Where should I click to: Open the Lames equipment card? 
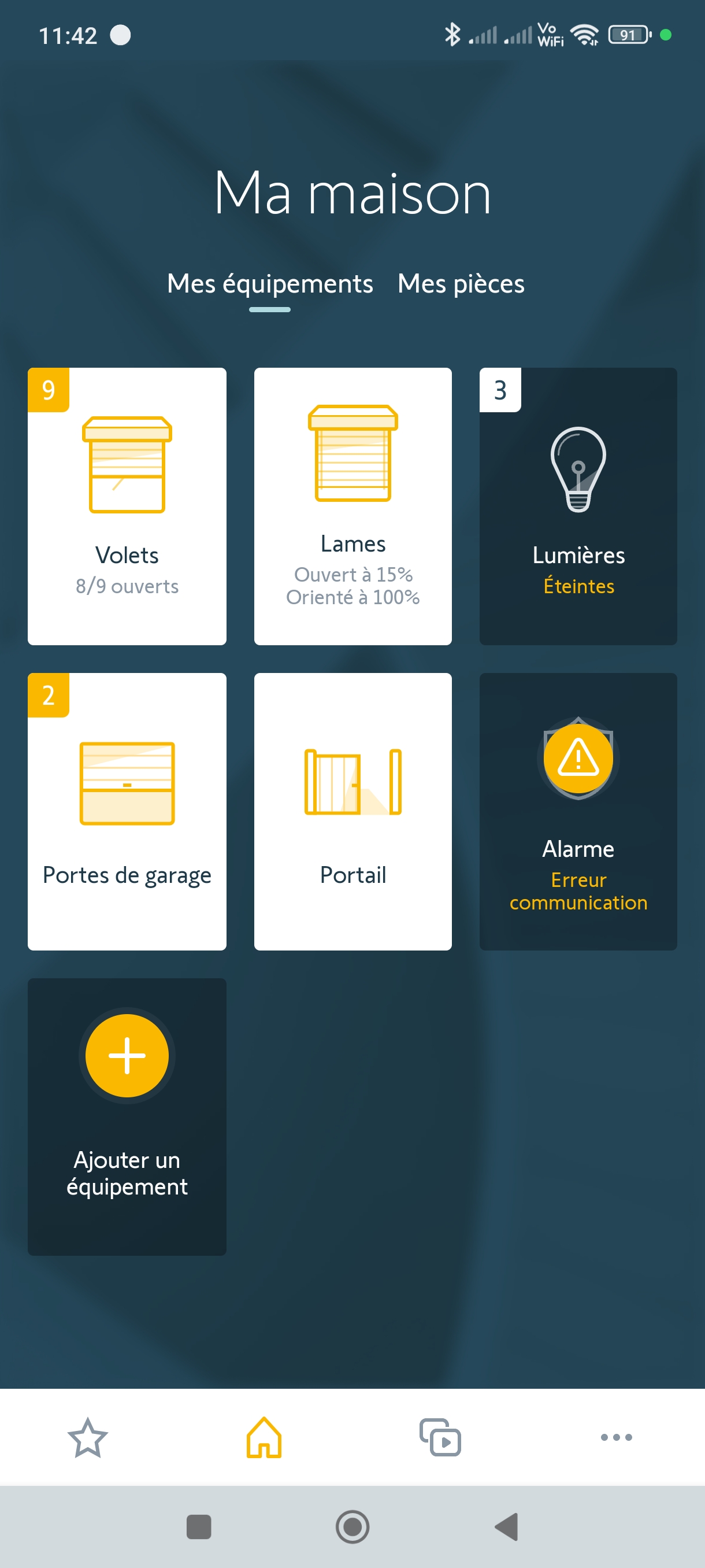[353, 506]
